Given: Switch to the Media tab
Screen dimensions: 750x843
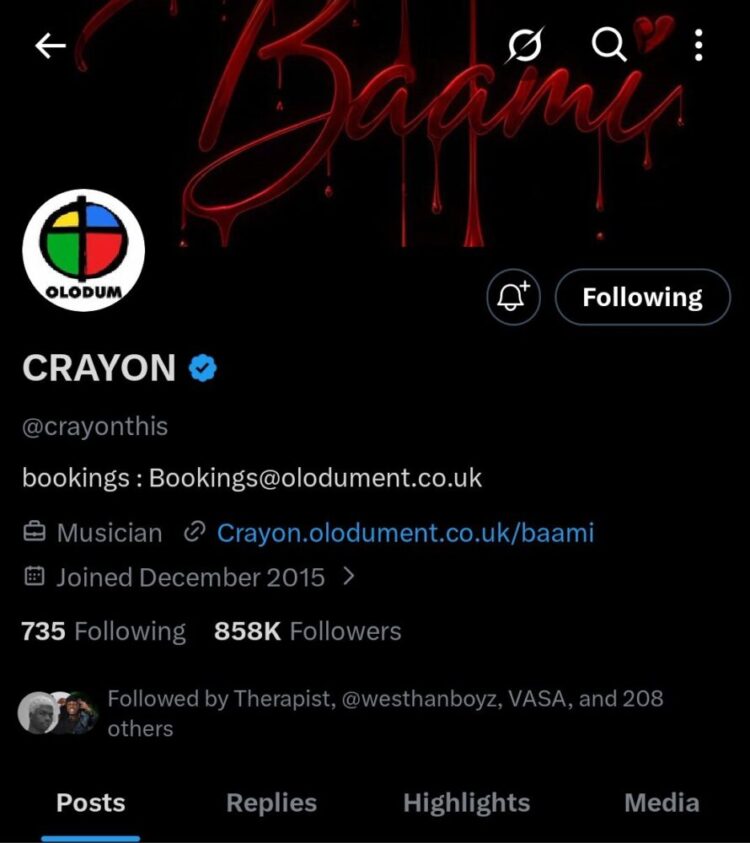Looking at the screenshot, I should pyautogui.click(x=661, y=802).
